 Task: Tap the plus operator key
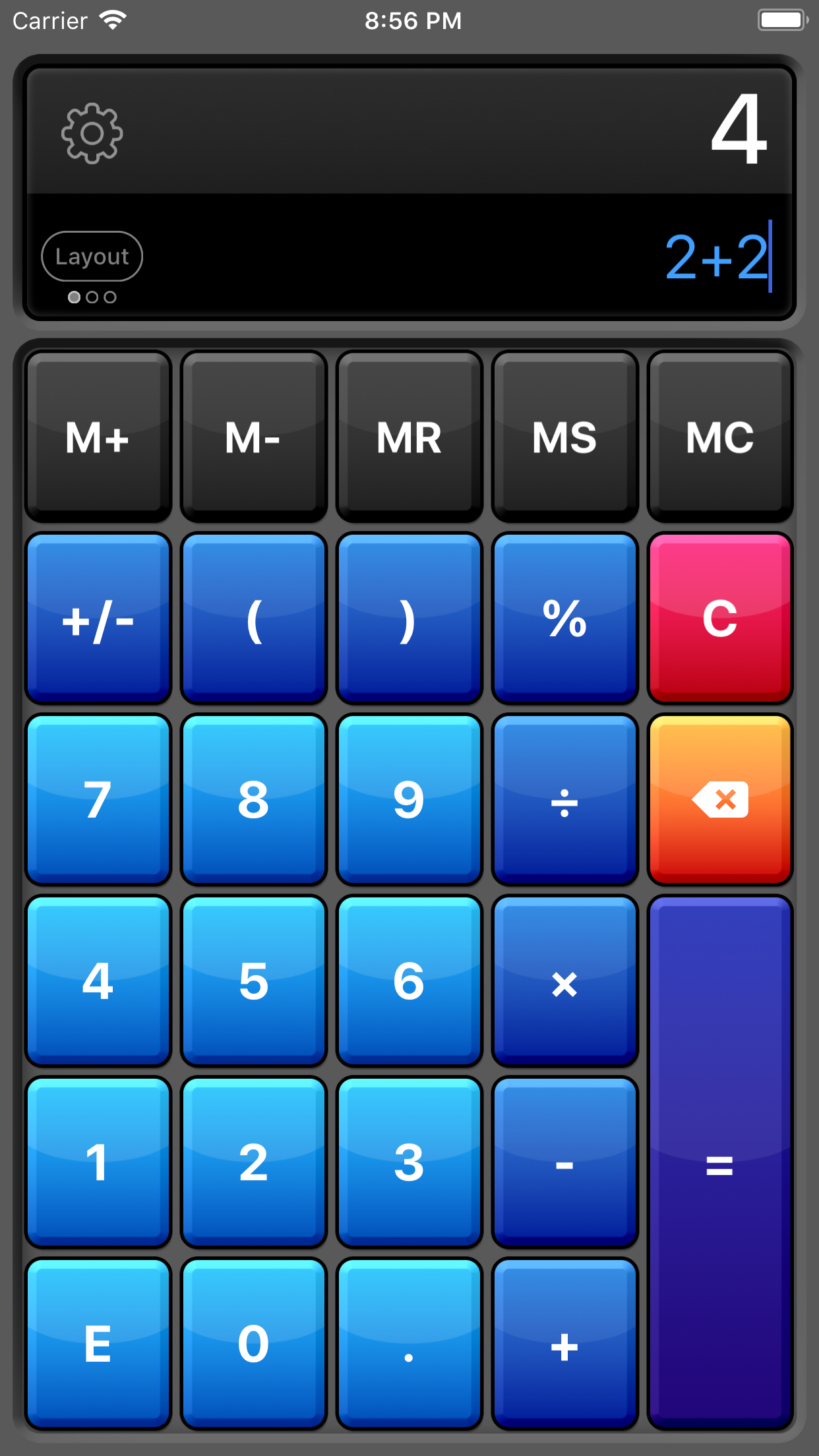[564, 1344]
